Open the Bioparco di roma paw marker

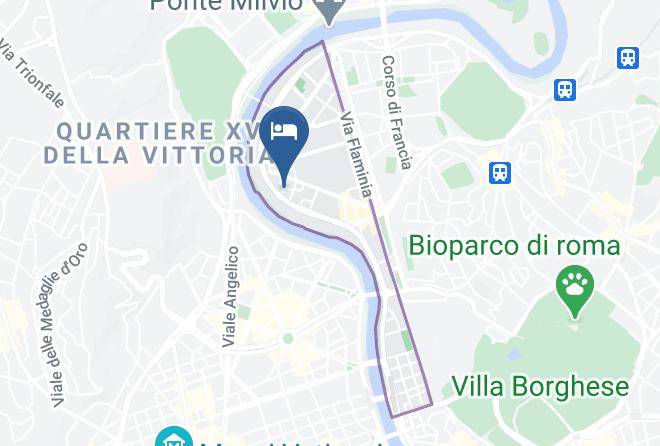(575, 289)
